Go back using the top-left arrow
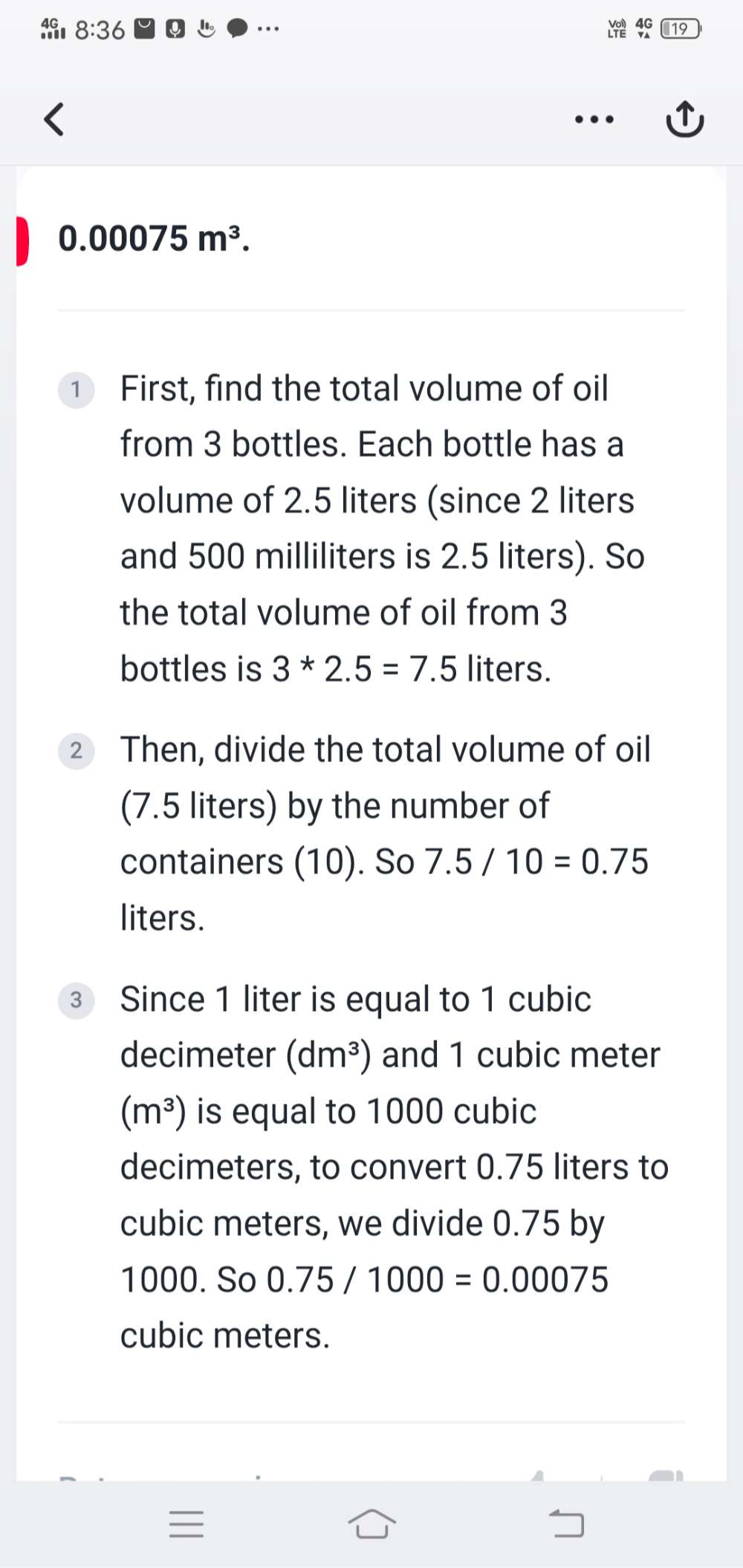Viewport: 743px width, 1568px height. coord(54,120)
